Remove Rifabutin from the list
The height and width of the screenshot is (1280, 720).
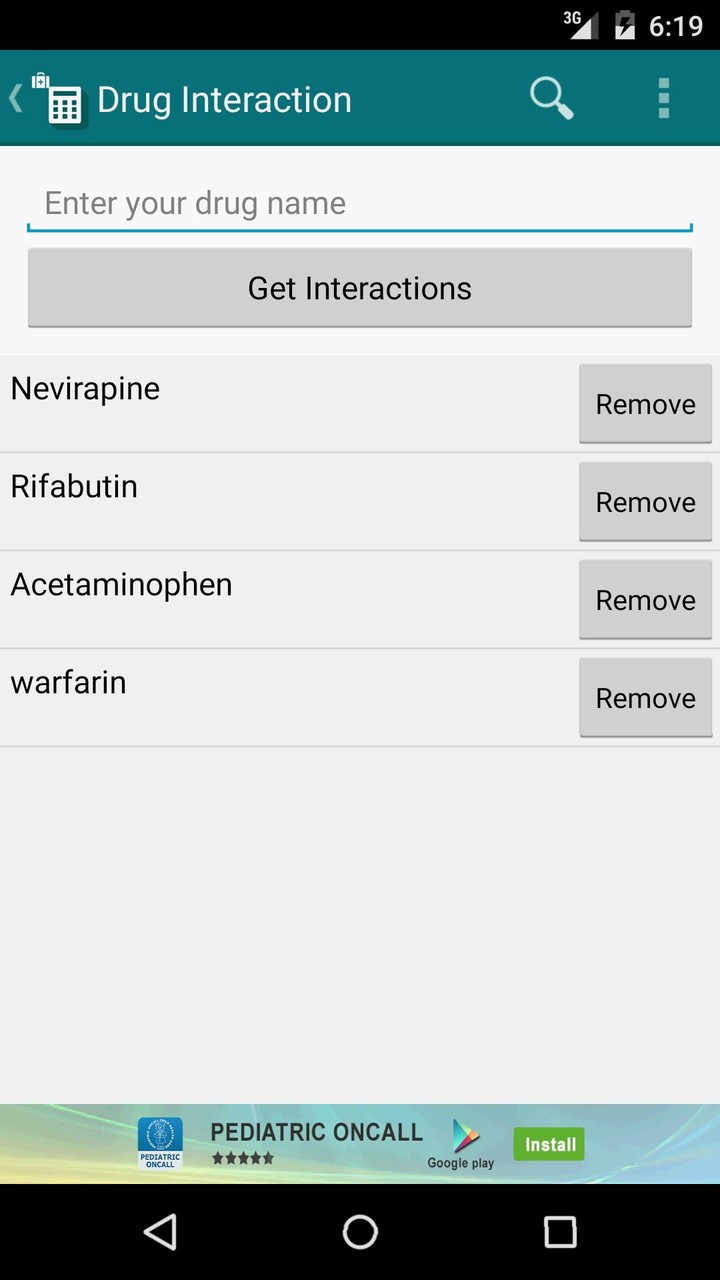pyautogui.click(x=645, y=502)
